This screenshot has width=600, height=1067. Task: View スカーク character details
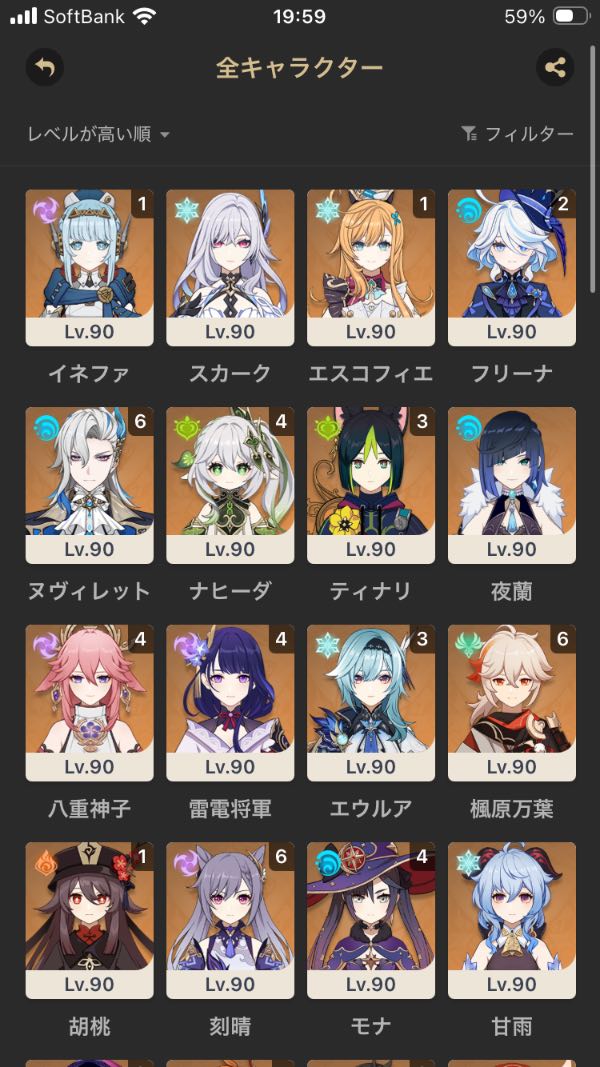[230, 268]
